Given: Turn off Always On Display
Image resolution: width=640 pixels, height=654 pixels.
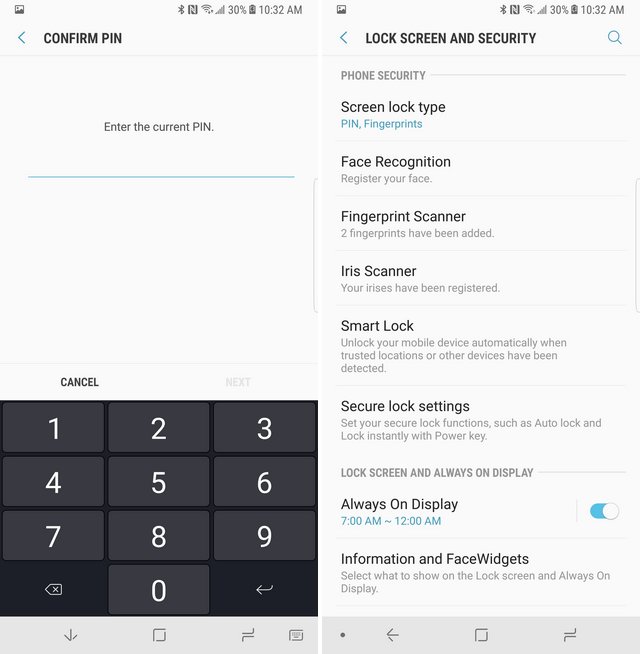Looking at the screenshot, I should (x=604, y=511).
